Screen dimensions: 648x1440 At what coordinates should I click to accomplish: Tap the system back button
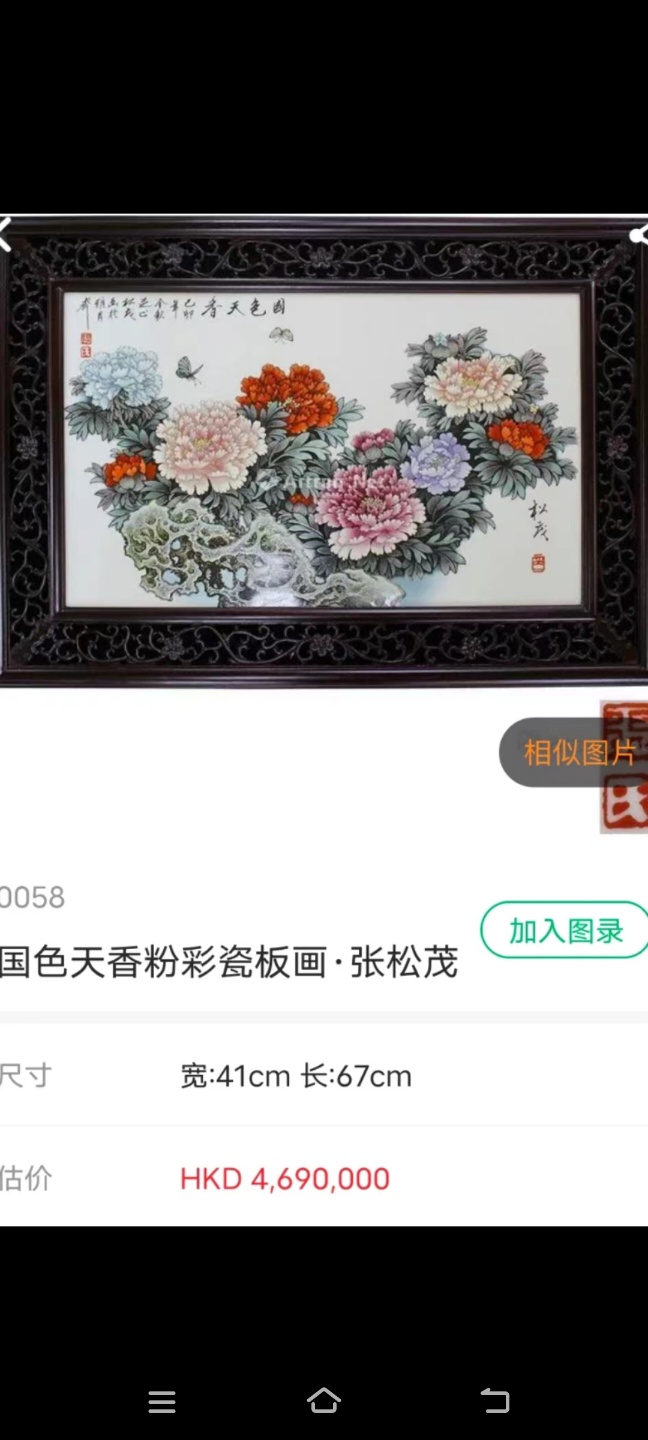(x=494, y=1401)
